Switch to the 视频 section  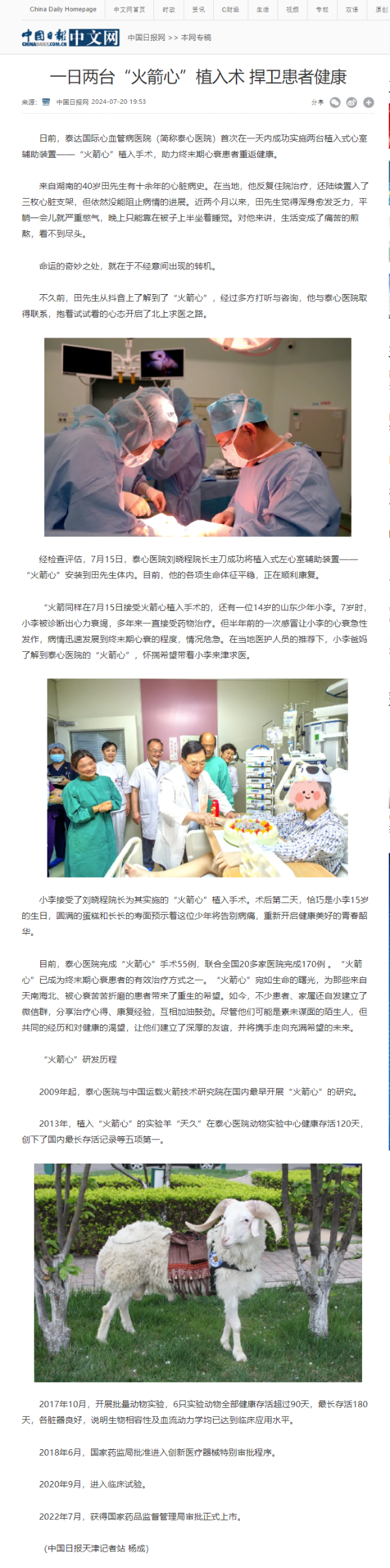(292, 10)
